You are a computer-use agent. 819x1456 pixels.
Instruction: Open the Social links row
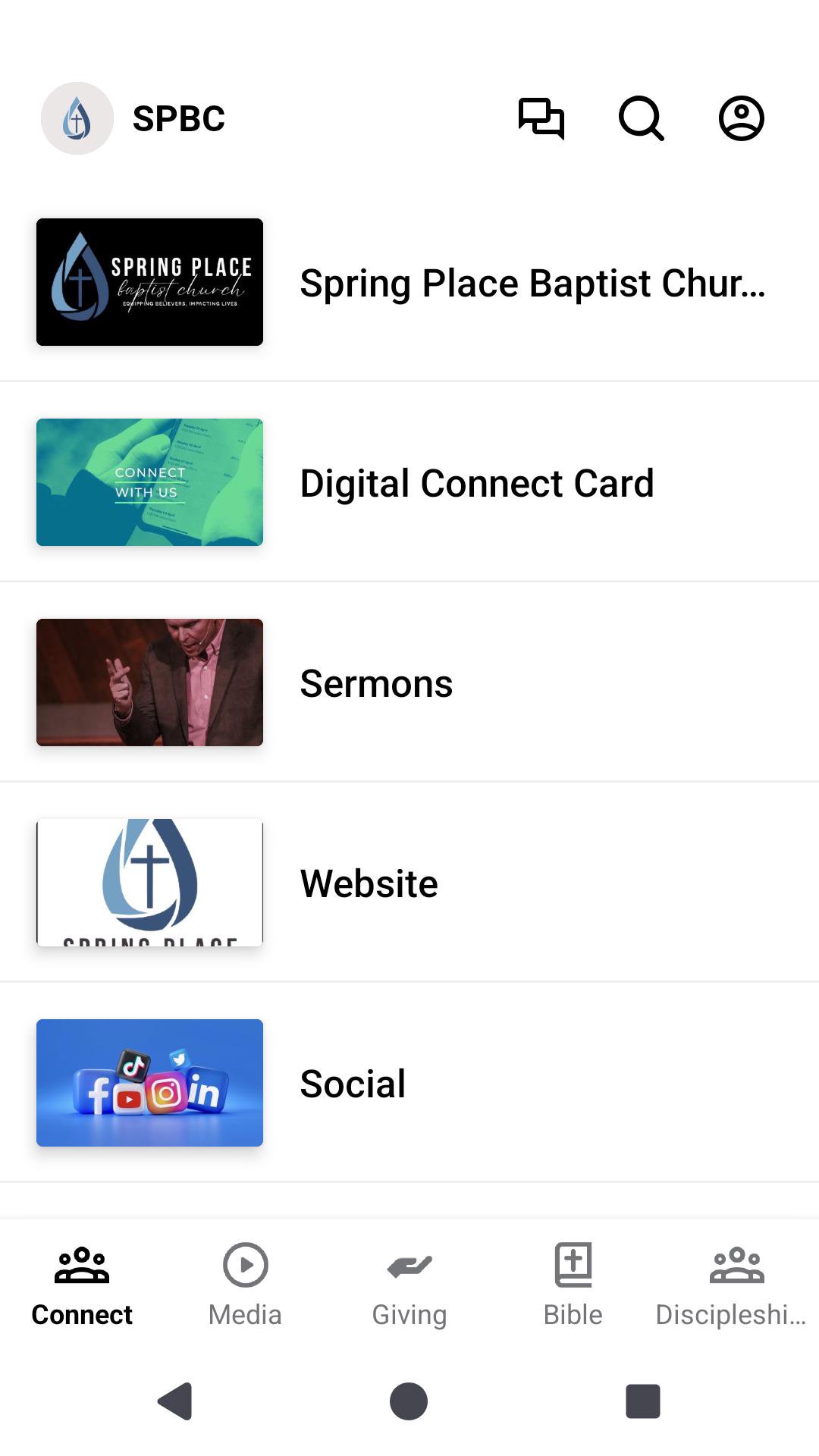click(x=409, y=1084)
